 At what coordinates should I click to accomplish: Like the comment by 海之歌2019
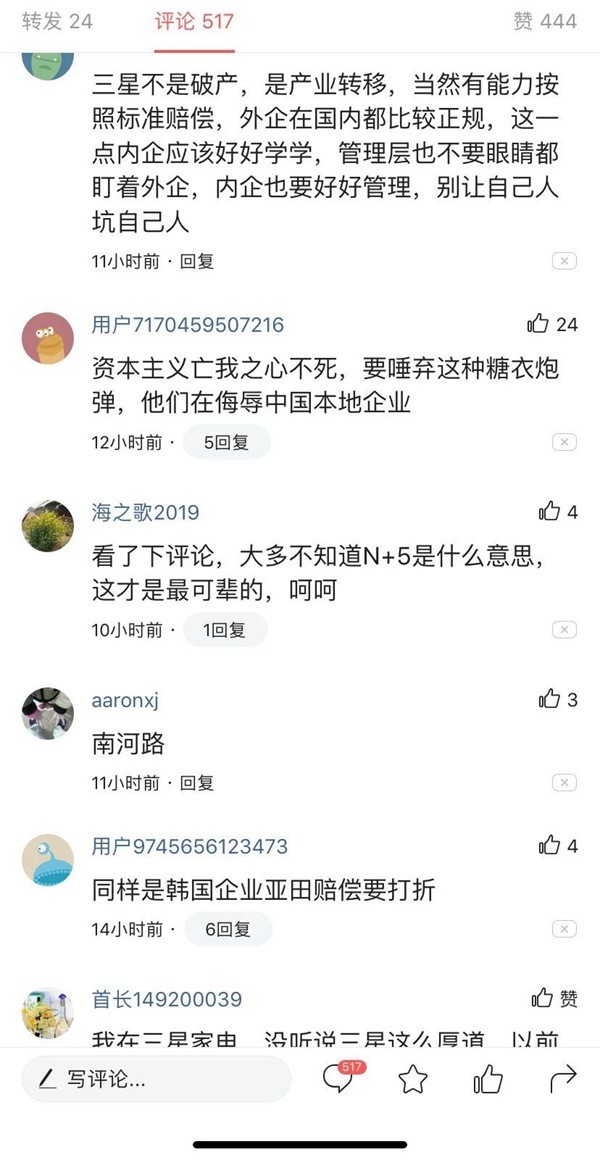[x=550, y=512]
